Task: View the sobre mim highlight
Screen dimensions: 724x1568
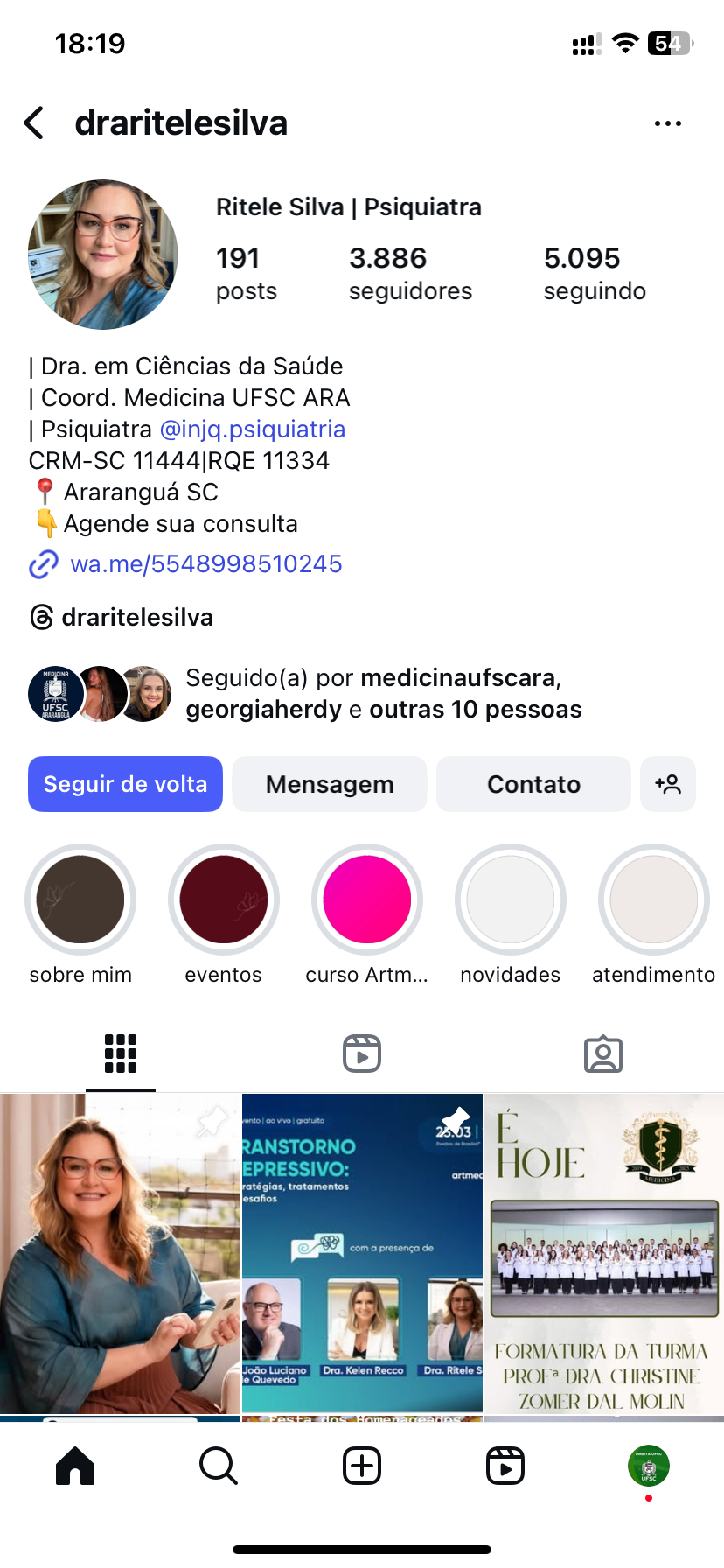Action: (x=80, y=899)
